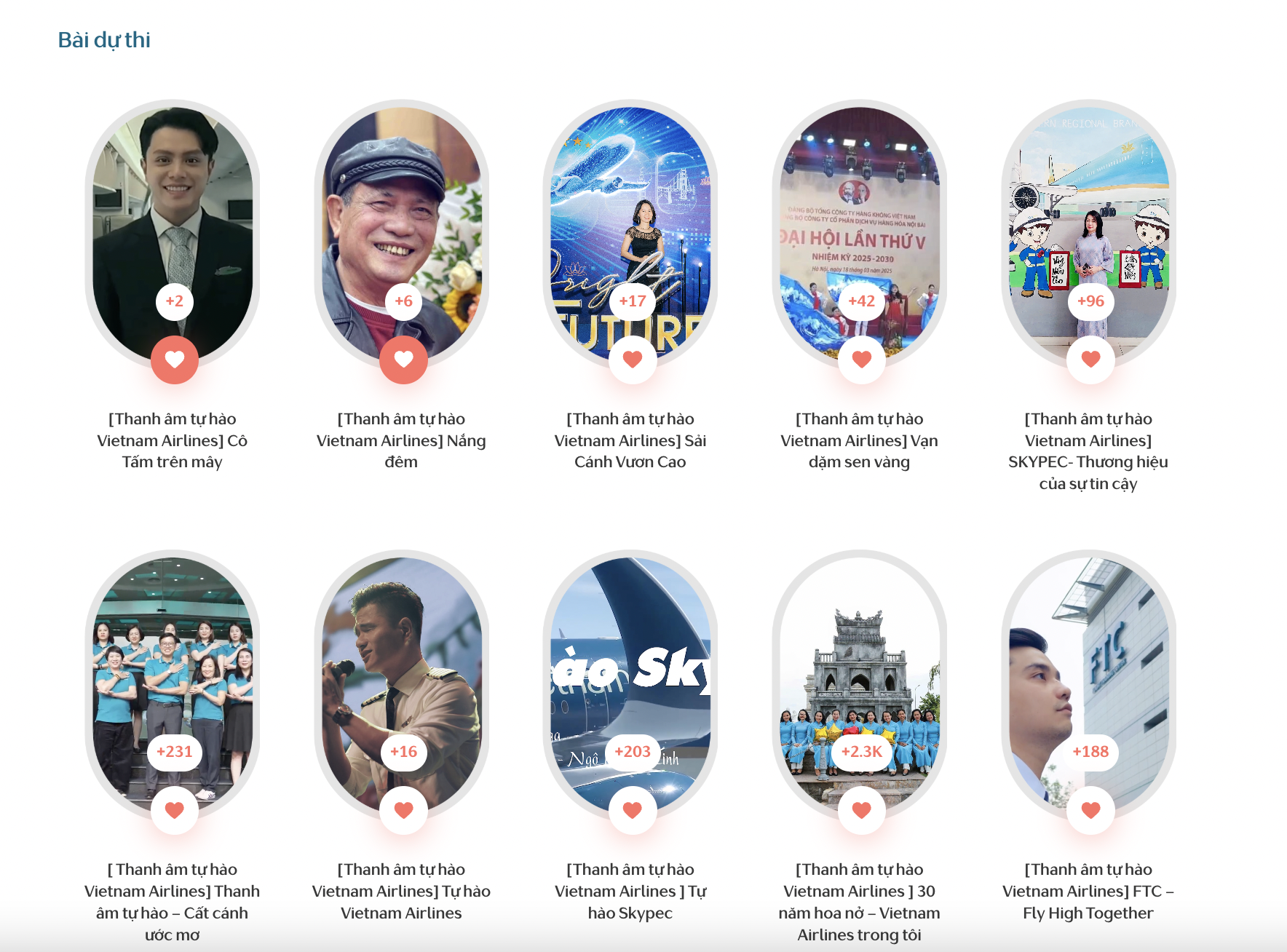Tap heart on Sải Cánh Vươn Cao
1287x952 pixels.
[x=633, y=360]
